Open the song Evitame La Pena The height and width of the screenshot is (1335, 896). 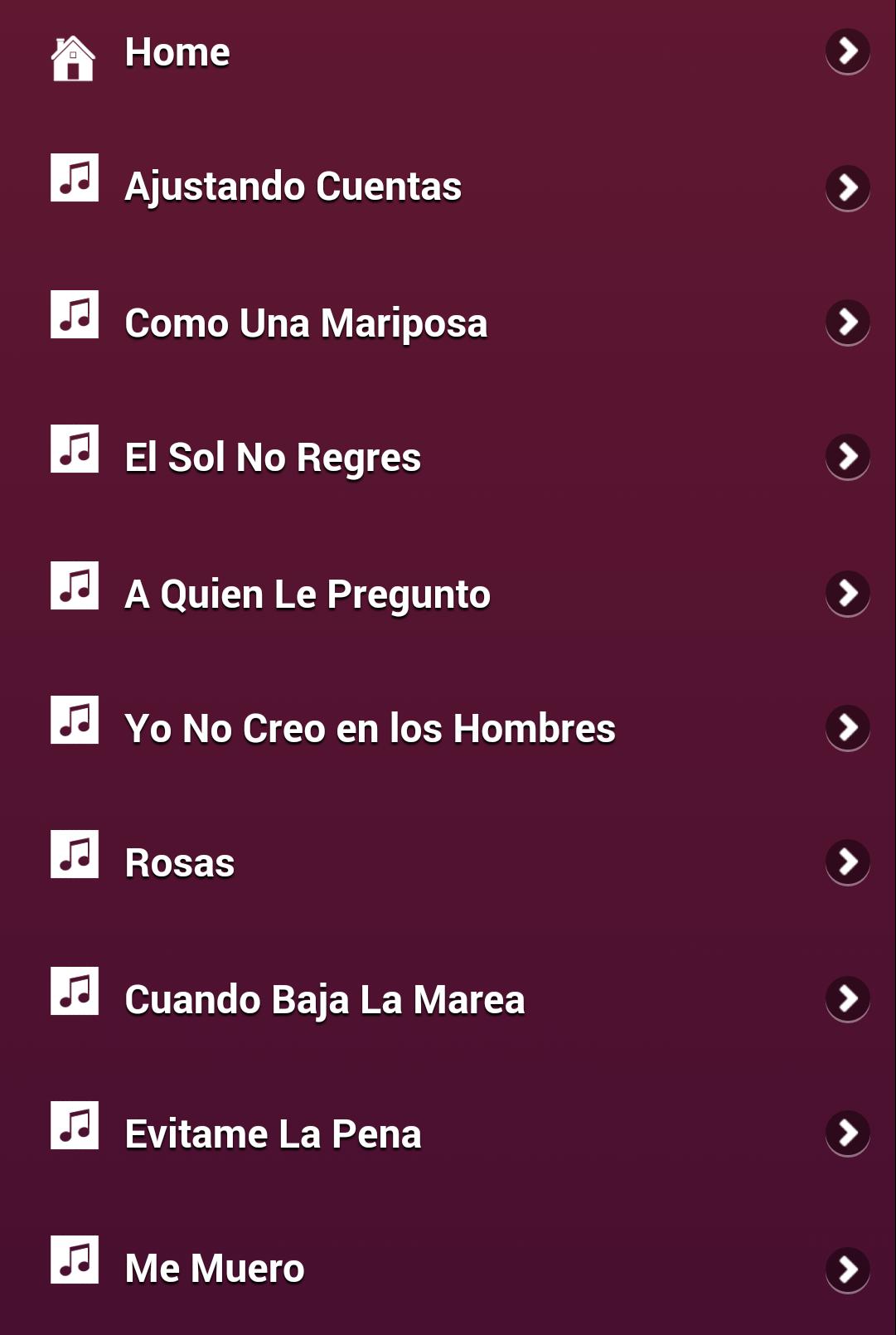pos(272,1133)
